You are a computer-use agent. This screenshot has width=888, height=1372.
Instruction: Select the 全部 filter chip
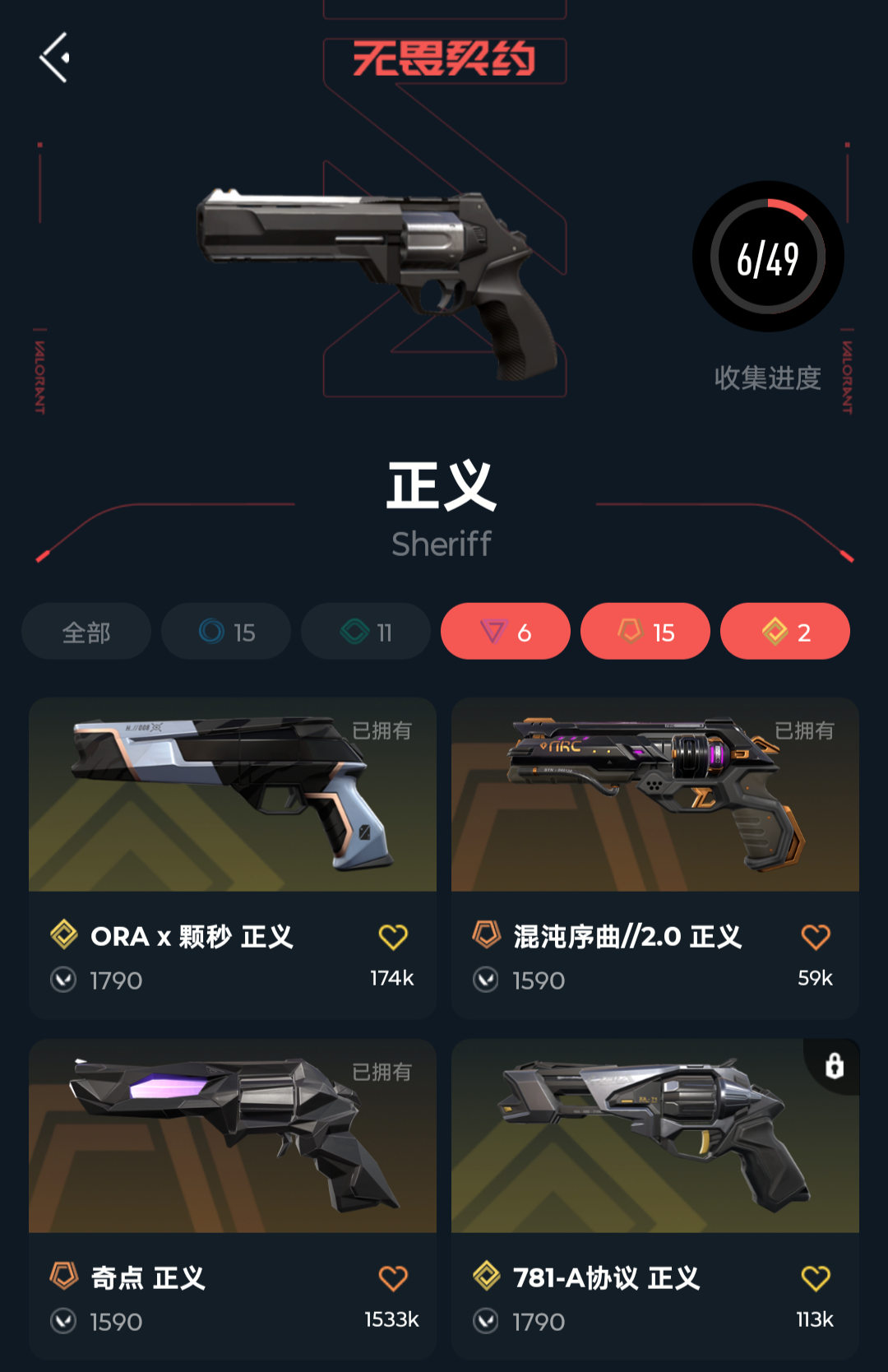click(x=86, y=632)
